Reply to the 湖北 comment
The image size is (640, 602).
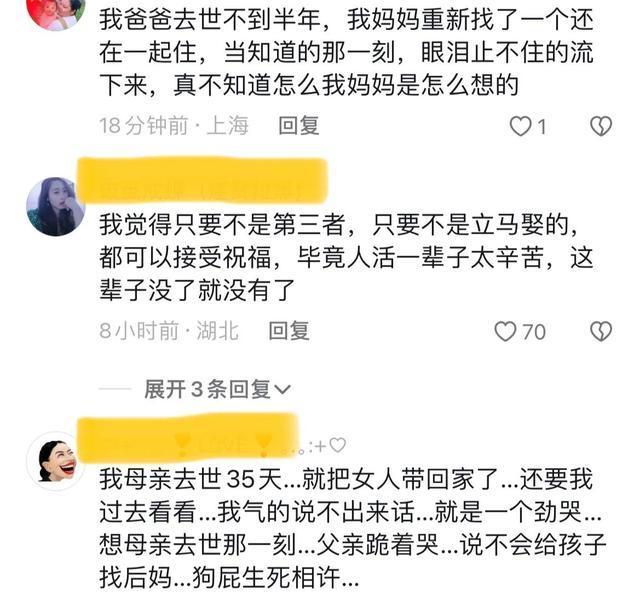pos(288,331)
